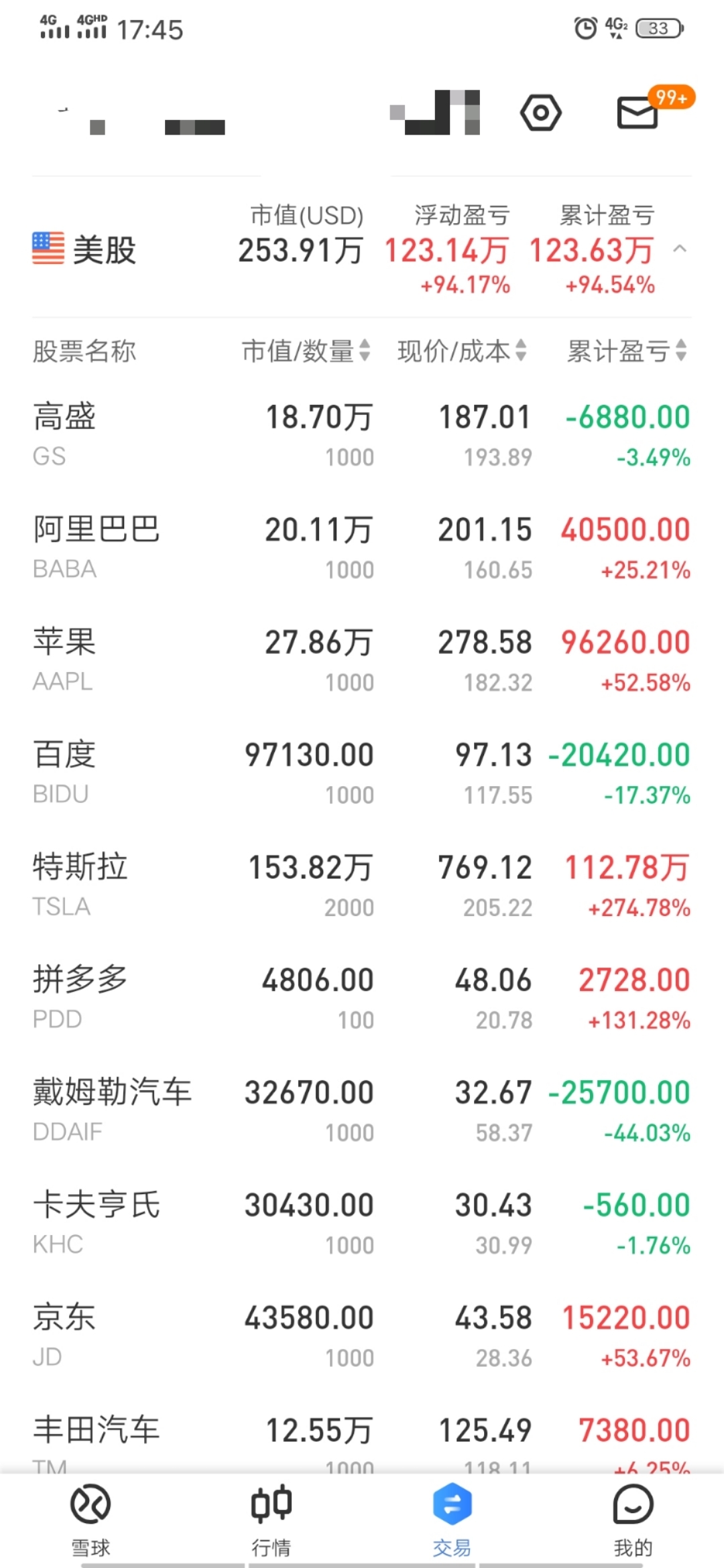The image size is (724, 1568).
Task: Open the 戴姆勒汽车 DDAIF row
Action: (x=362, y=1111)
